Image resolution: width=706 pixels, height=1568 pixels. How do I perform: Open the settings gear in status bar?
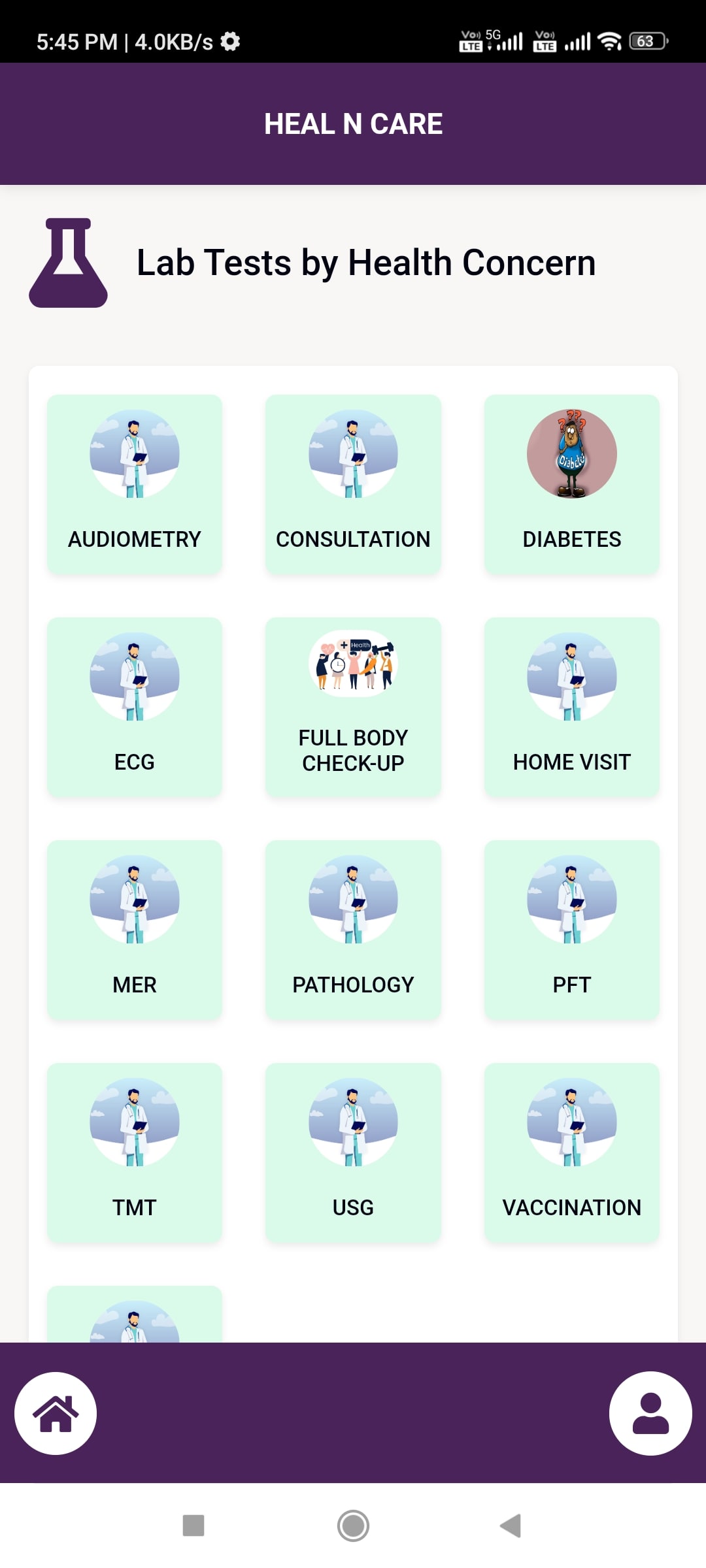tap(230, 41)
